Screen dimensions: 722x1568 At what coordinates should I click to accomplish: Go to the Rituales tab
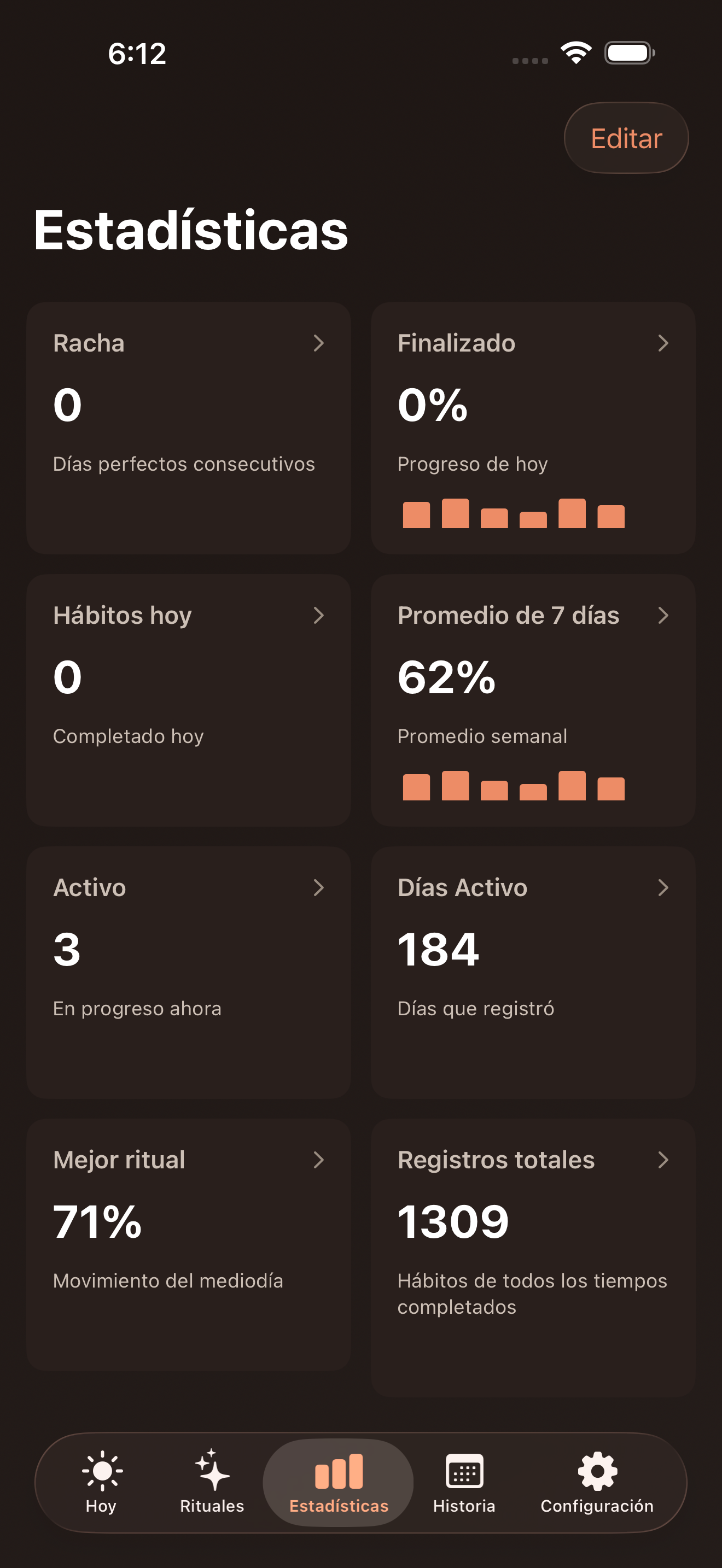pyautogui.click(x=212, y=1482)
